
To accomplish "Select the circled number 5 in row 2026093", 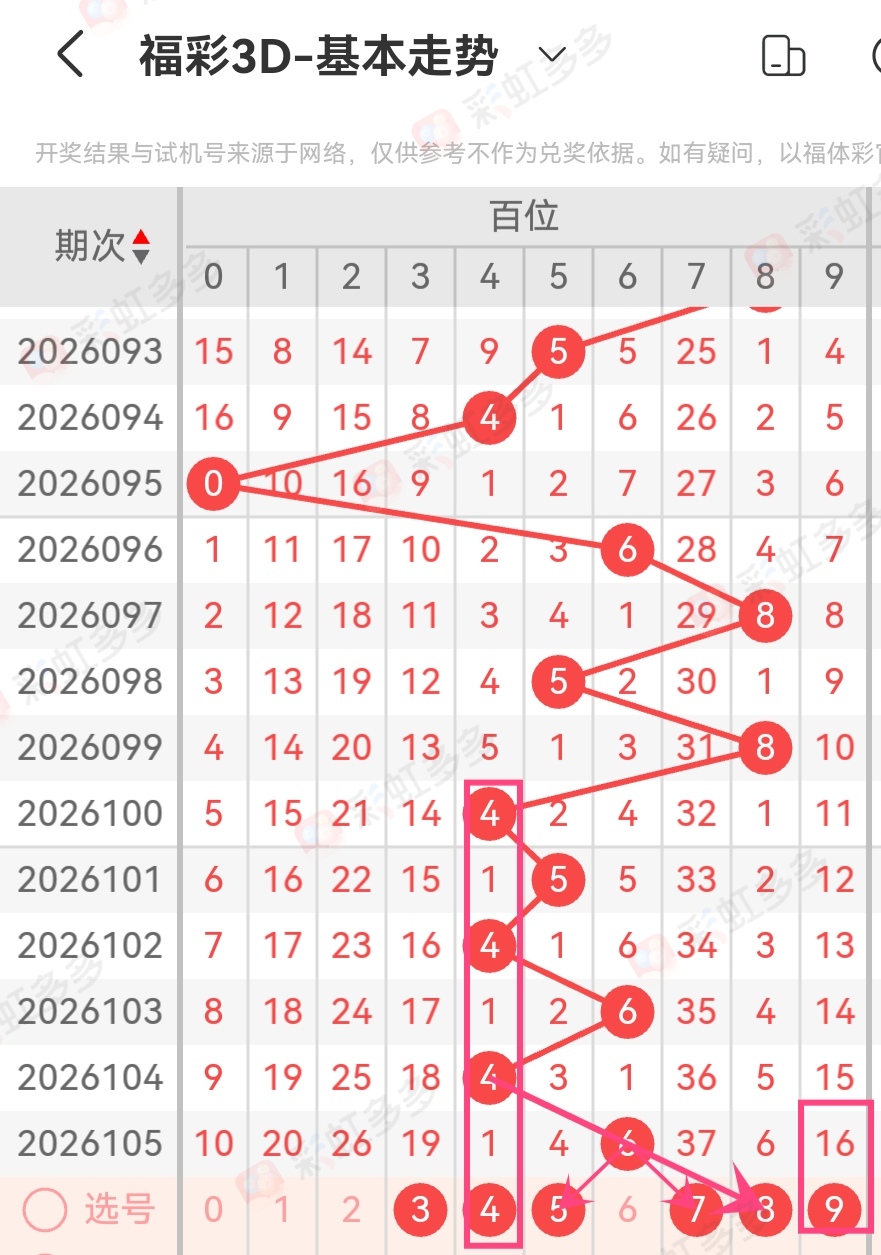I will (557, 351).
